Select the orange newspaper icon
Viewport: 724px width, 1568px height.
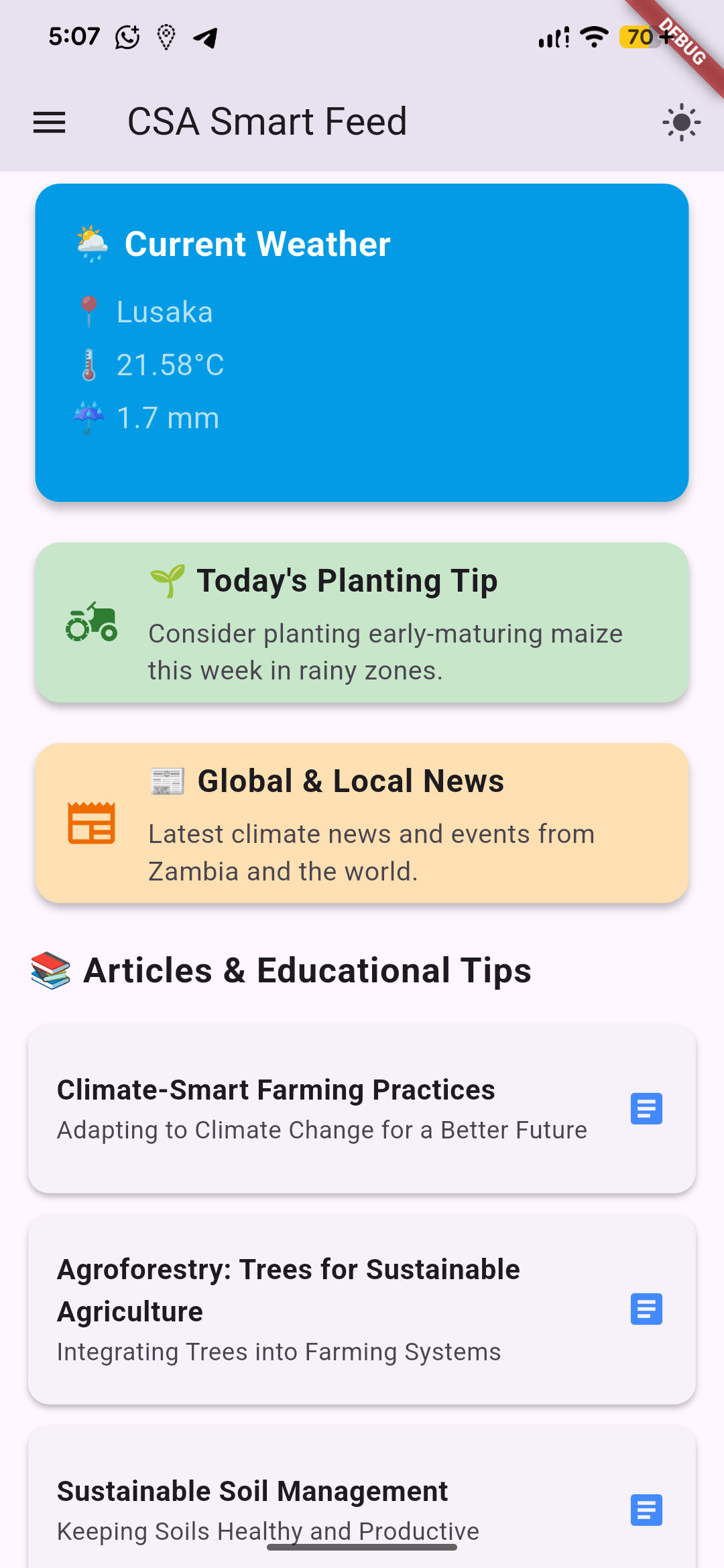[x=92, y=822]
